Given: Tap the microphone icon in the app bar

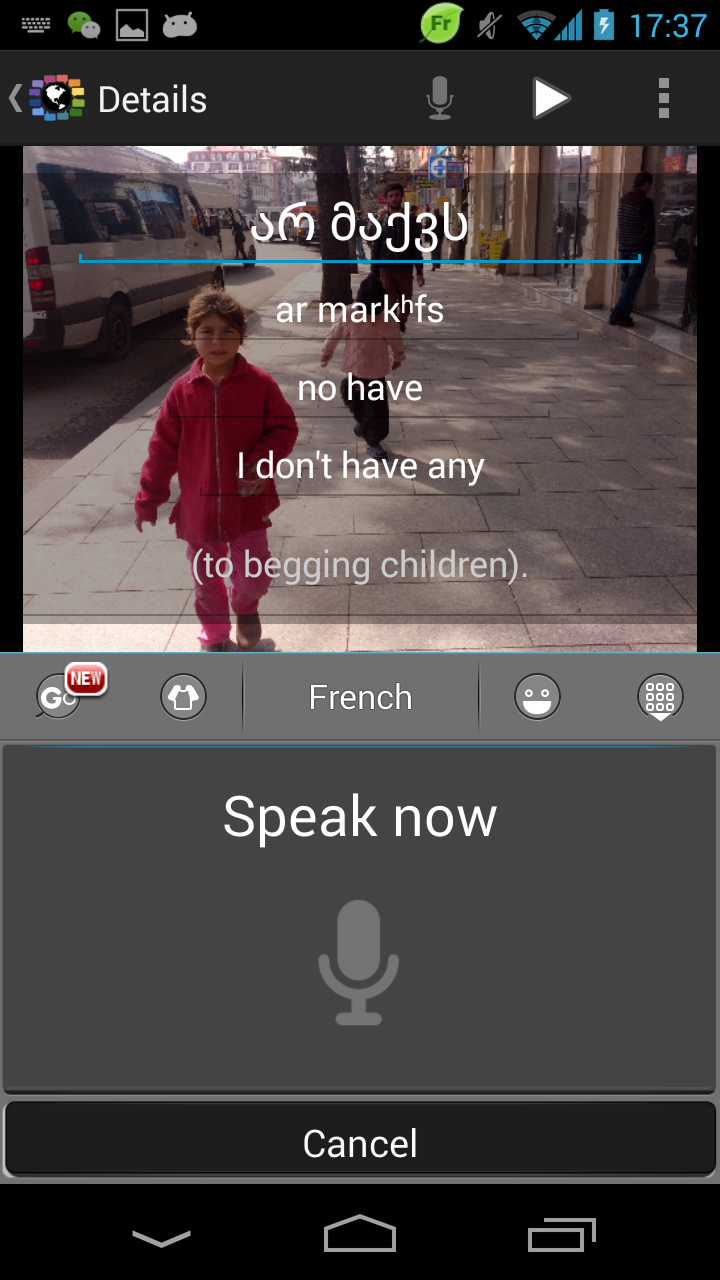Looking at the screenshot, I should point(439,99).
